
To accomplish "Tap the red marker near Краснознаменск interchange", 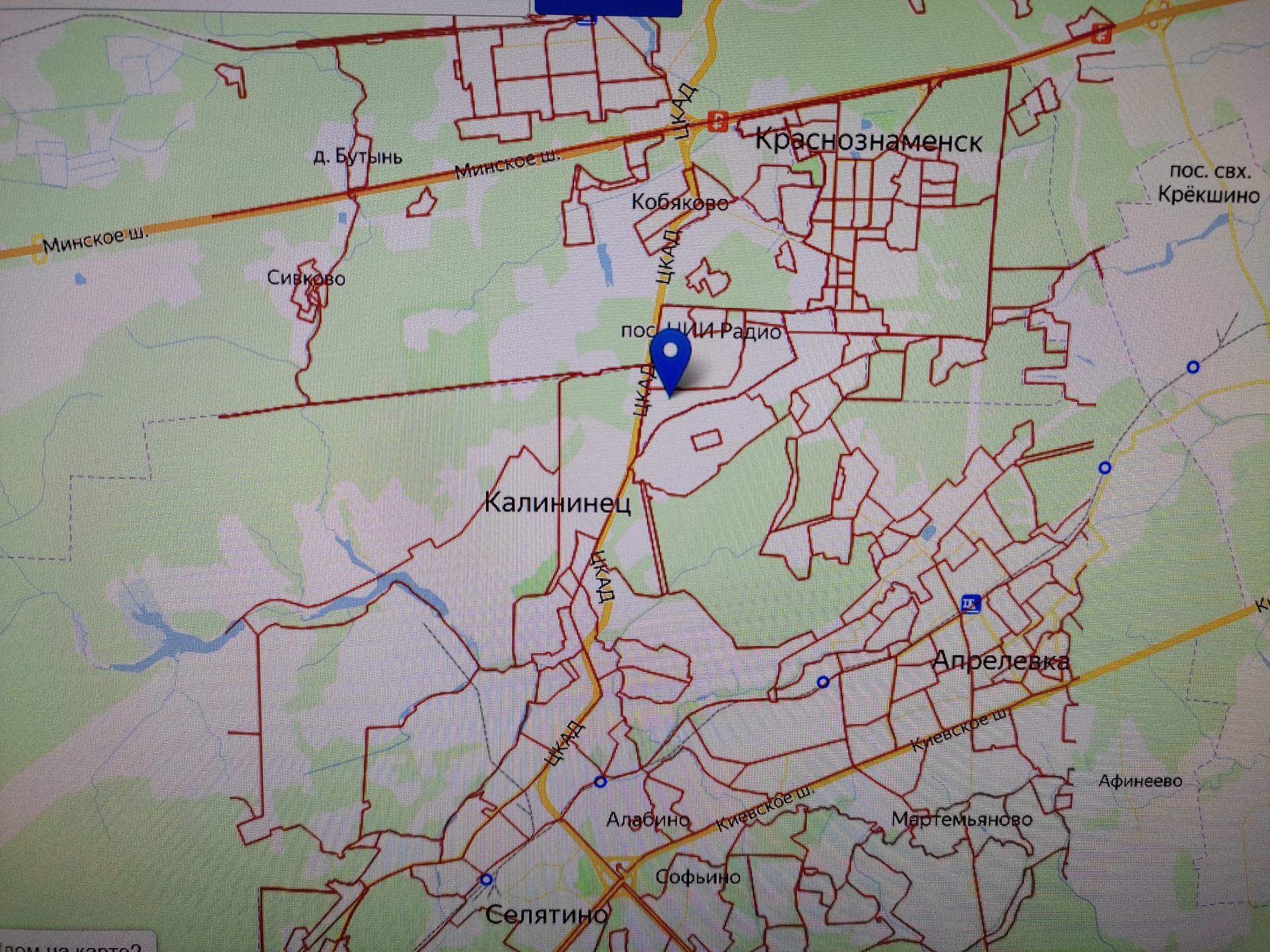I will point(718,122).
